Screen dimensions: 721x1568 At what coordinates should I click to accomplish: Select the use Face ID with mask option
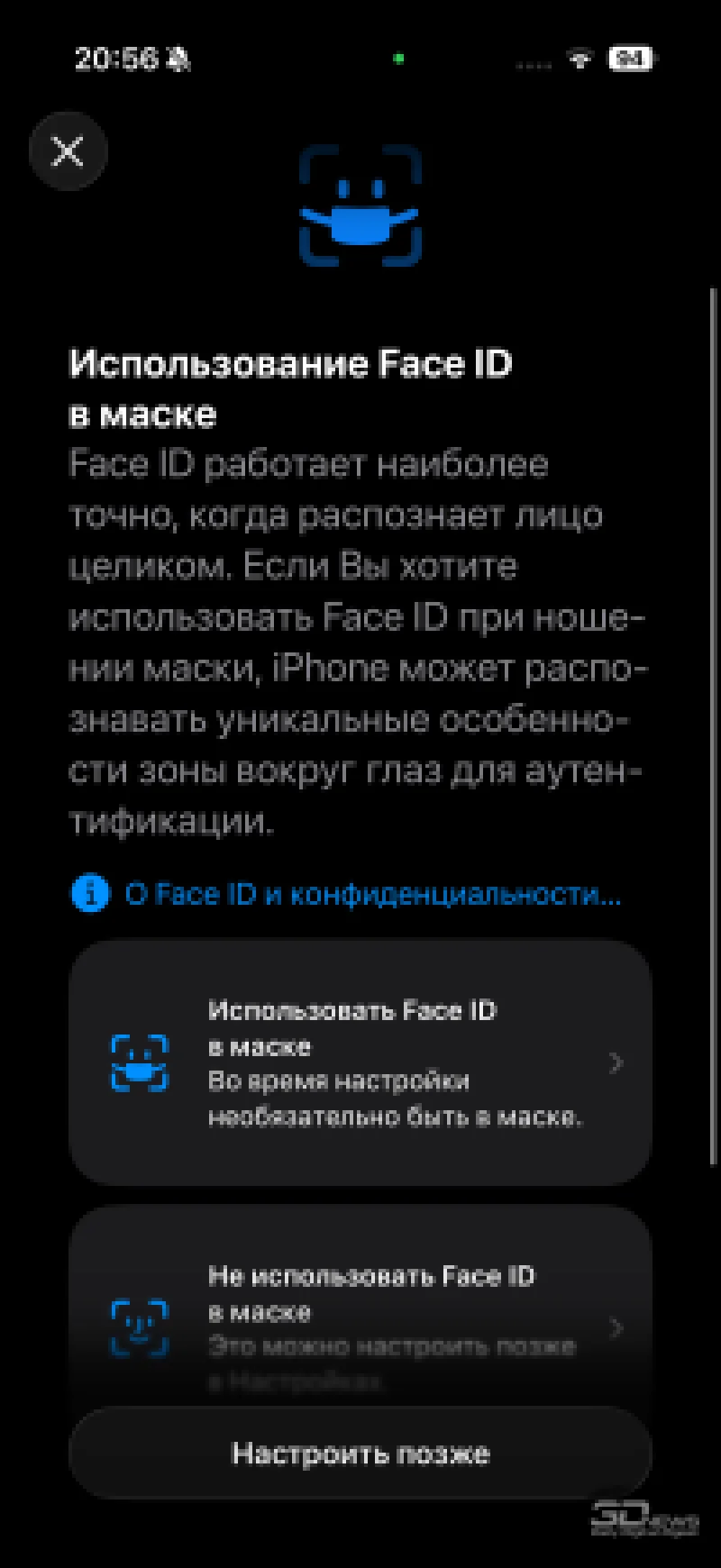coord(360,1062)
